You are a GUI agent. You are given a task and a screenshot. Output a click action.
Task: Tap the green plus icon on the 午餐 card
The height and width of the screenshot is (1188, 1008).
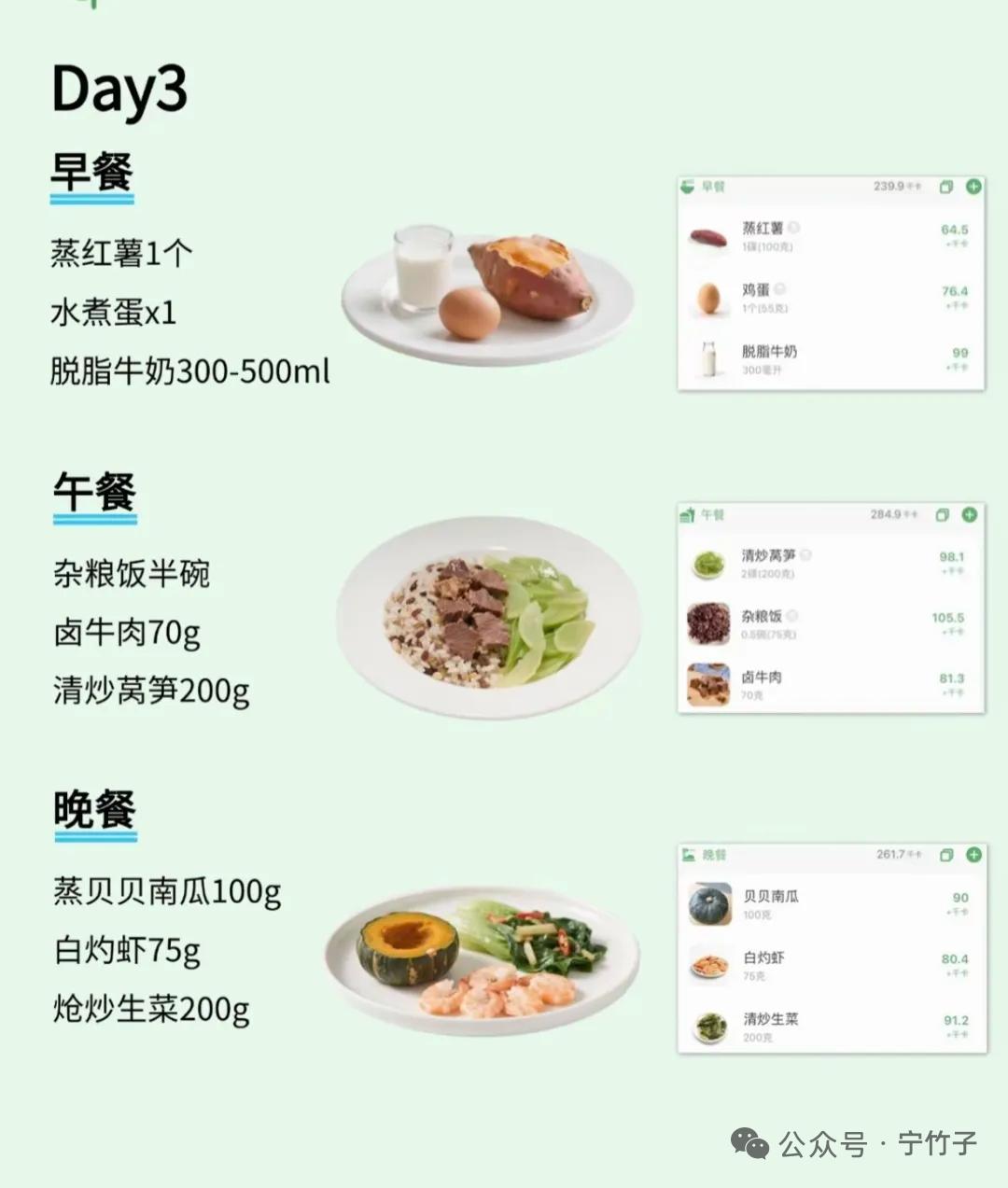971,514
